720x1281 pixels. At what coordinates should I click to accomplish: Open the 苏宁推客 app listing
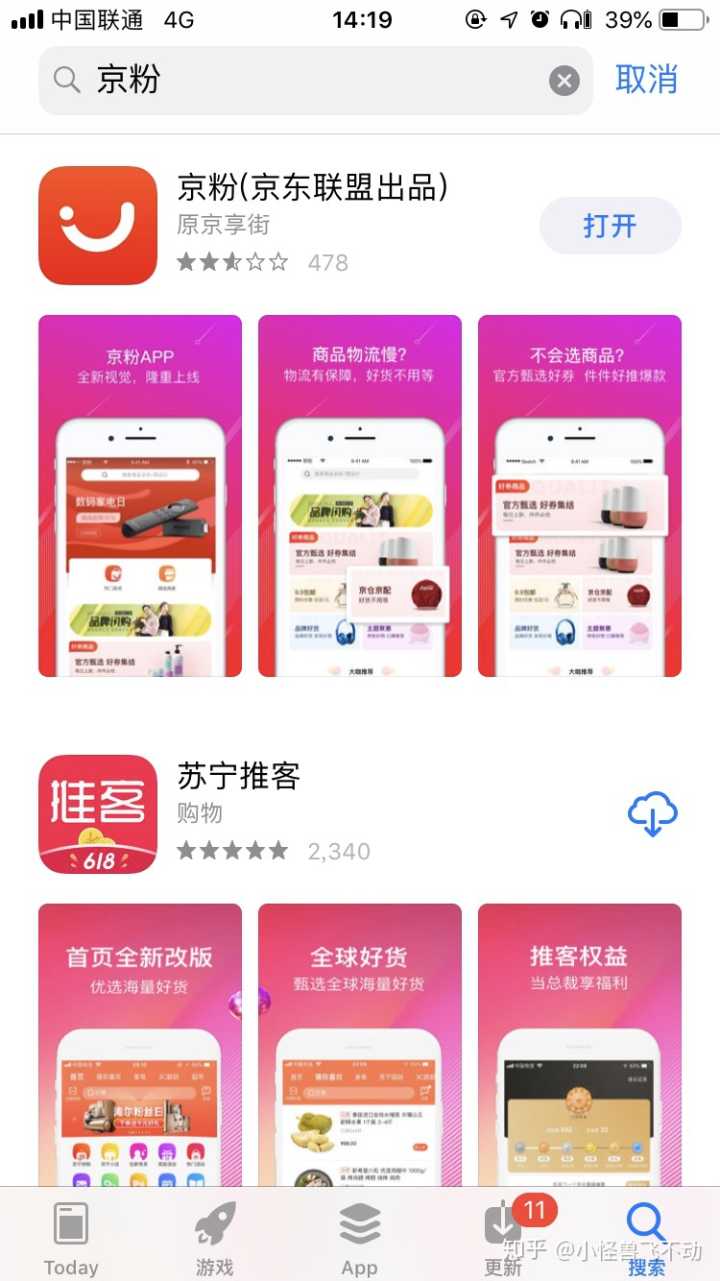(x=240, y=777)
